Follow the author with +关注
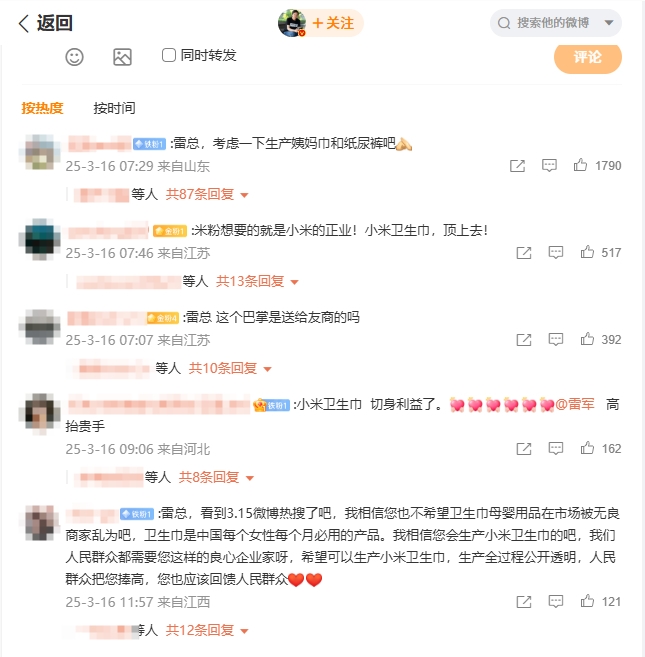This screenshot has width=645, height=657. click(333, 23)
